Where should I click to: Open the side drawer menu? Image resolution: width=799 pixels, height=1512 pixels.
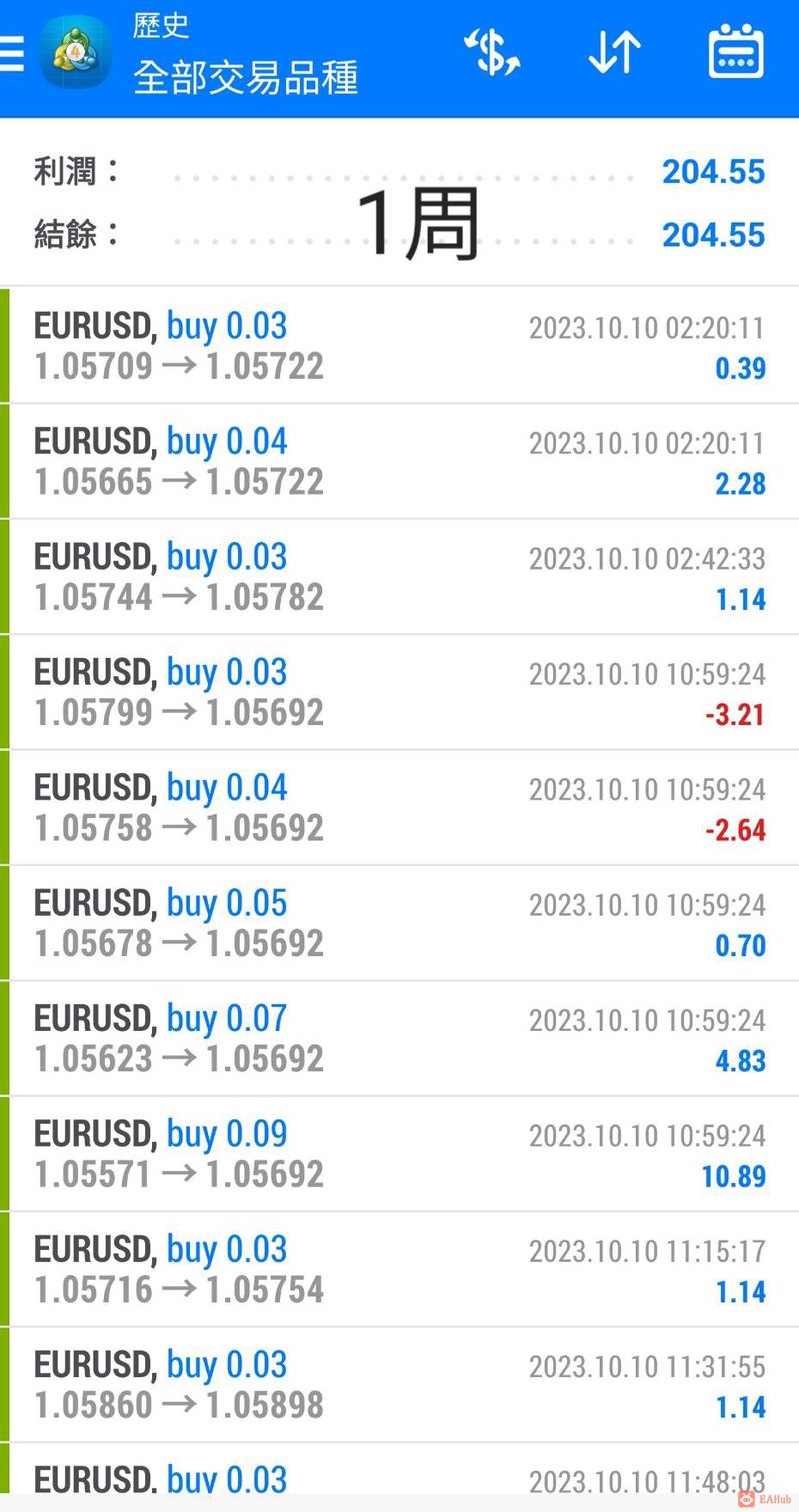(14, 53)
